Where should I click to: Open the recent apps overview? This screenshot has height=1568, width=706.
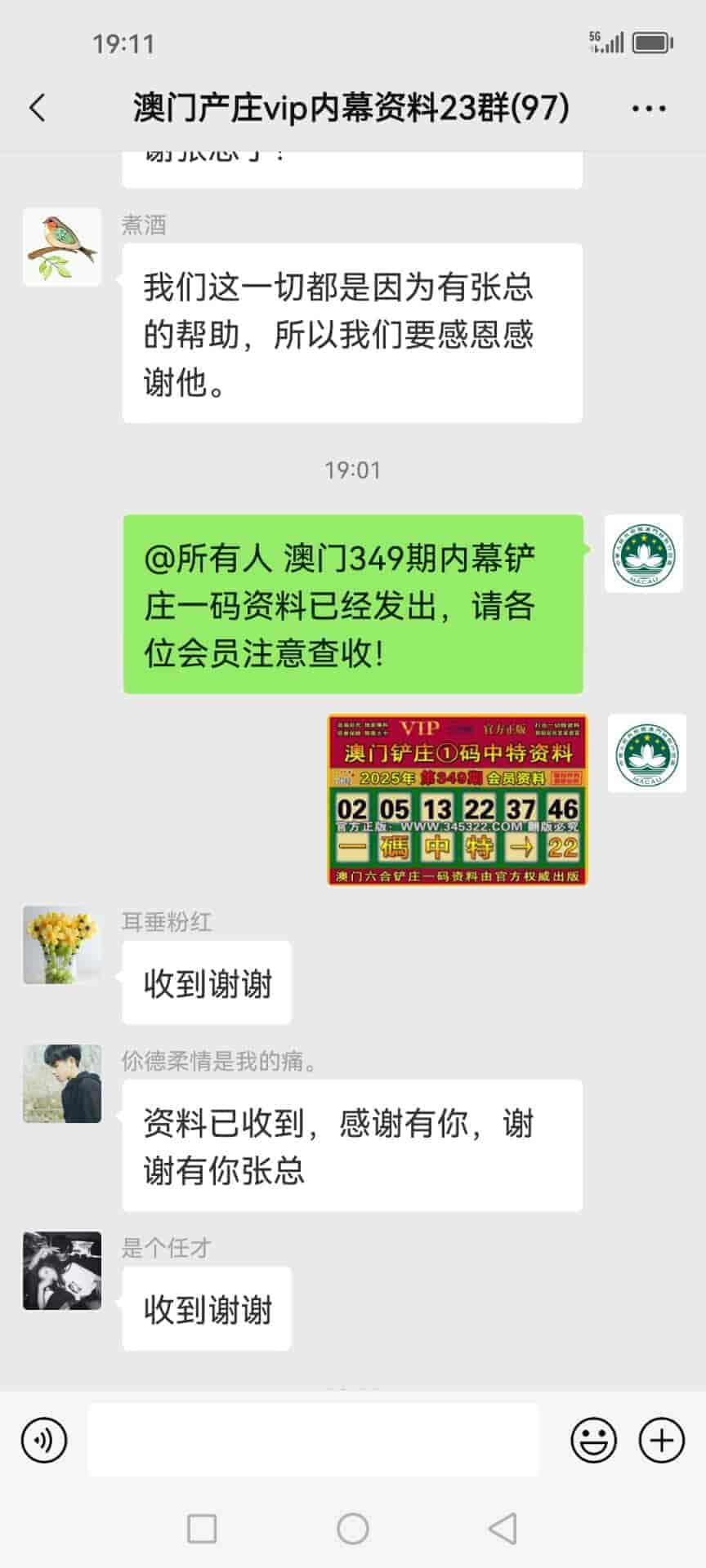[x=202, y=1528]
